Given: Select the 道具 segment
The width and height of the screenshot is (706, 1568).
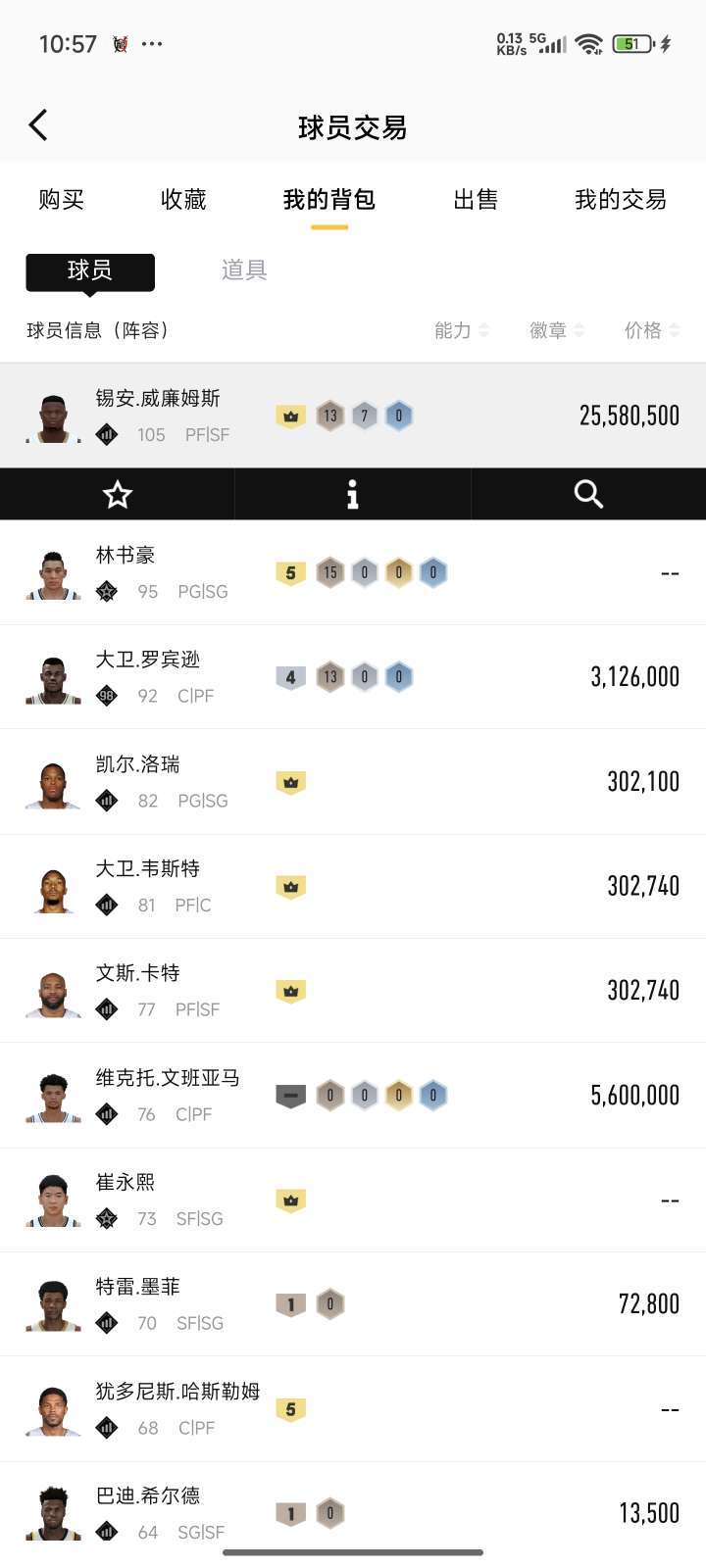Looking at the screenshot, I should tap(244, 270).
